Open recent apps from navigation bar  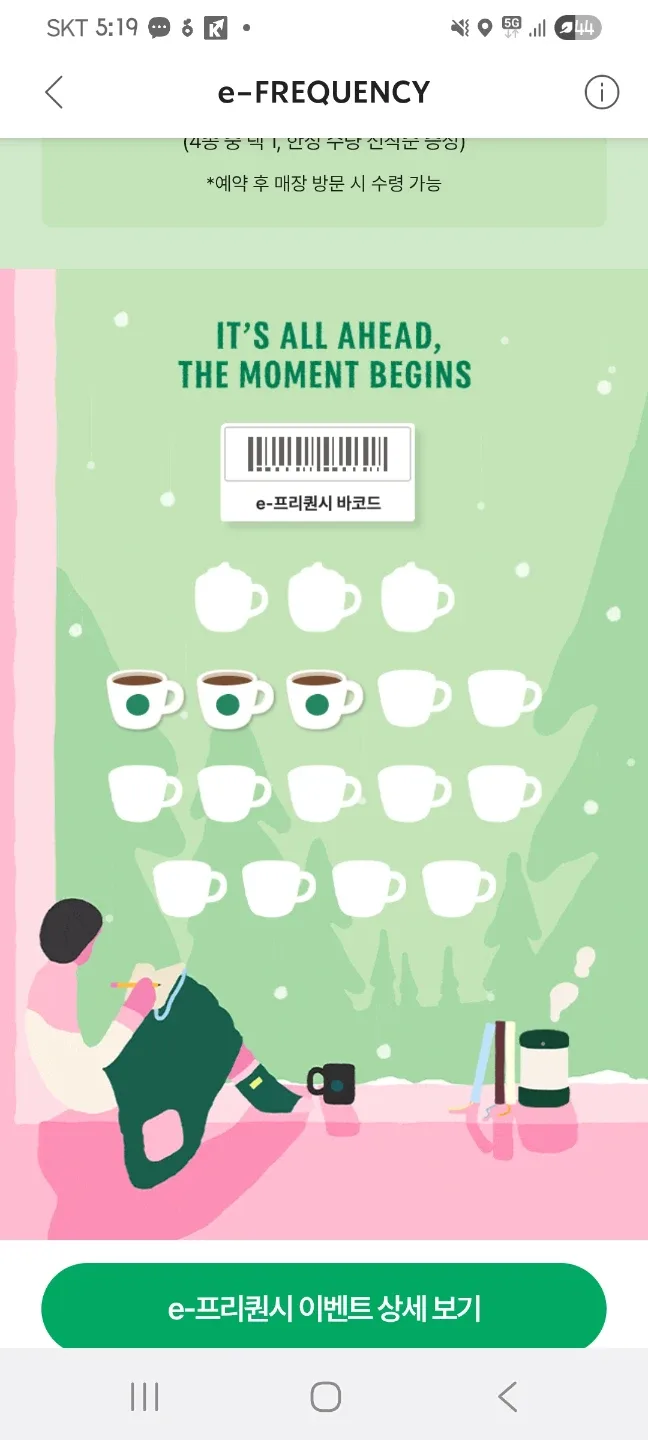click(x=145, y=1397)
